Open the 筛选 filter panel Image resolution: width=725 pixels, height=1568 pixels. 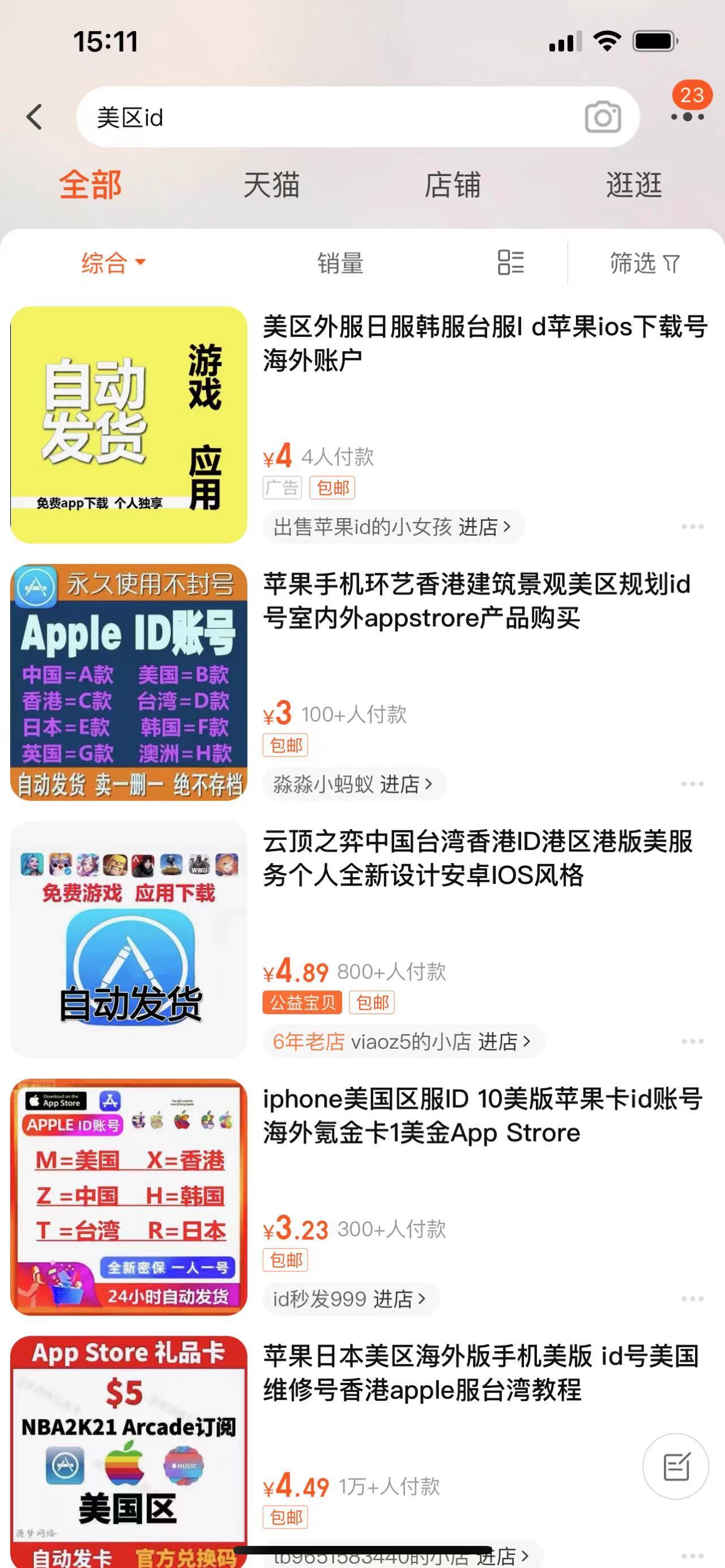tap(644, 263)
